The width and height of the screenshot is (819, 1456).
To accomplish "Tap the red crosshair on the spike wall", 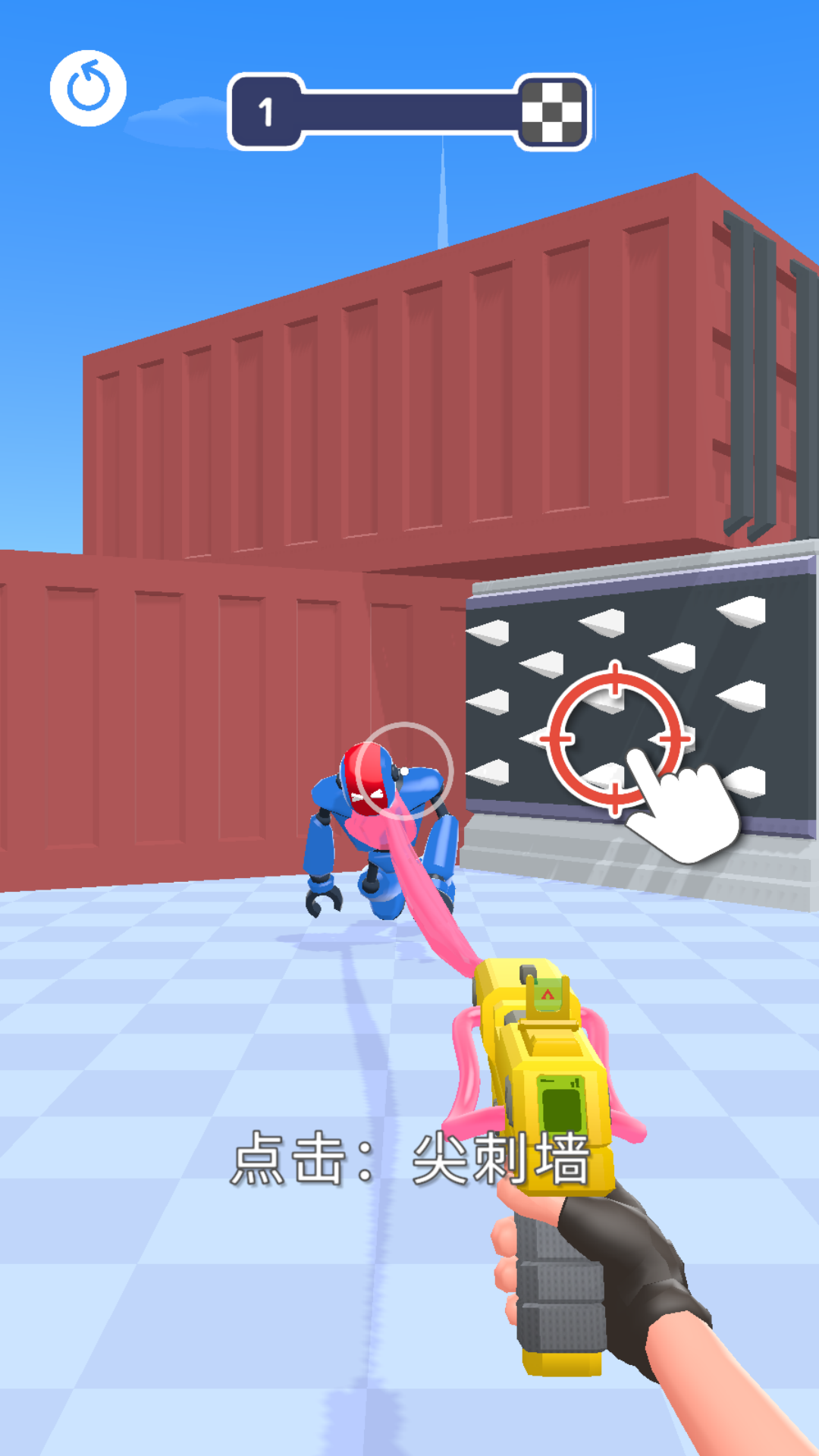I will (616, 737).
